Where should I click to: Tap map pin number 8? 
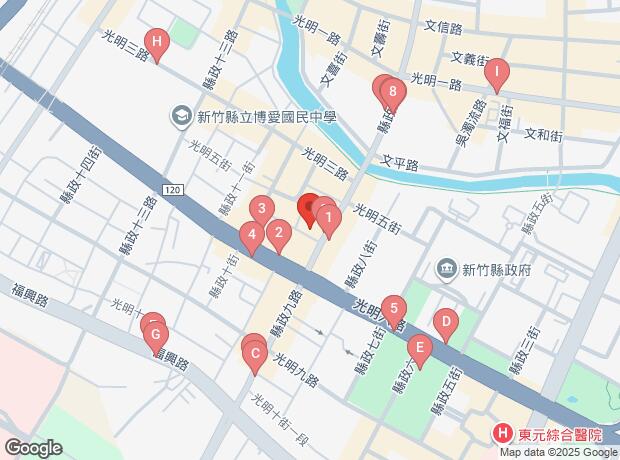tap(393, 94)
